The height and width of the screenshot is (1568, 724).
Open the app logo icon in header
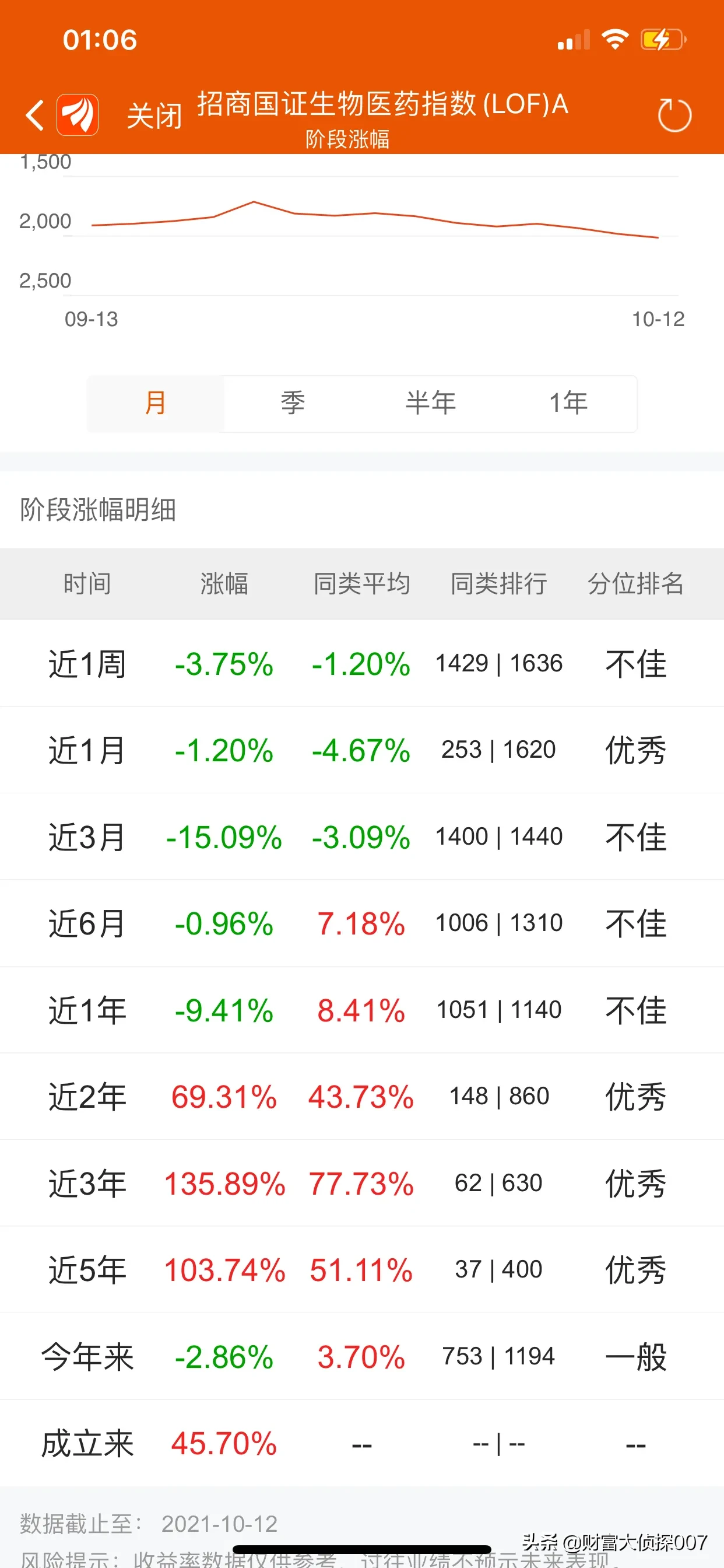pos(78,115)
